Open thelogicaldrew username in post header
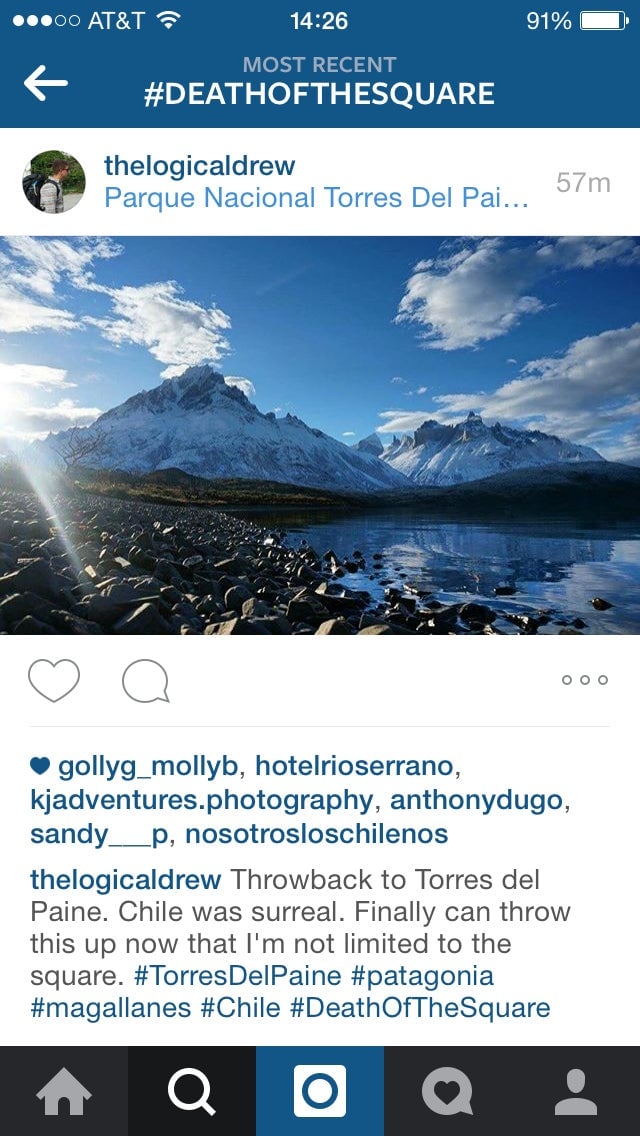 [200, 166]
